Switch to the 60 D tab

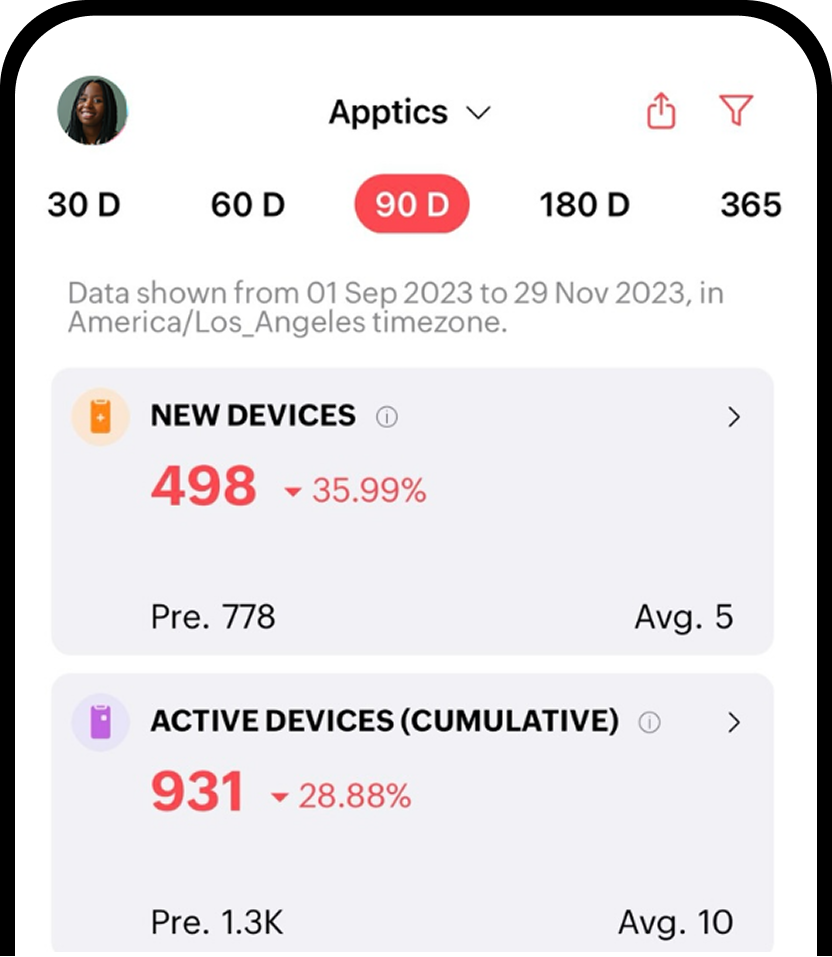247,205
